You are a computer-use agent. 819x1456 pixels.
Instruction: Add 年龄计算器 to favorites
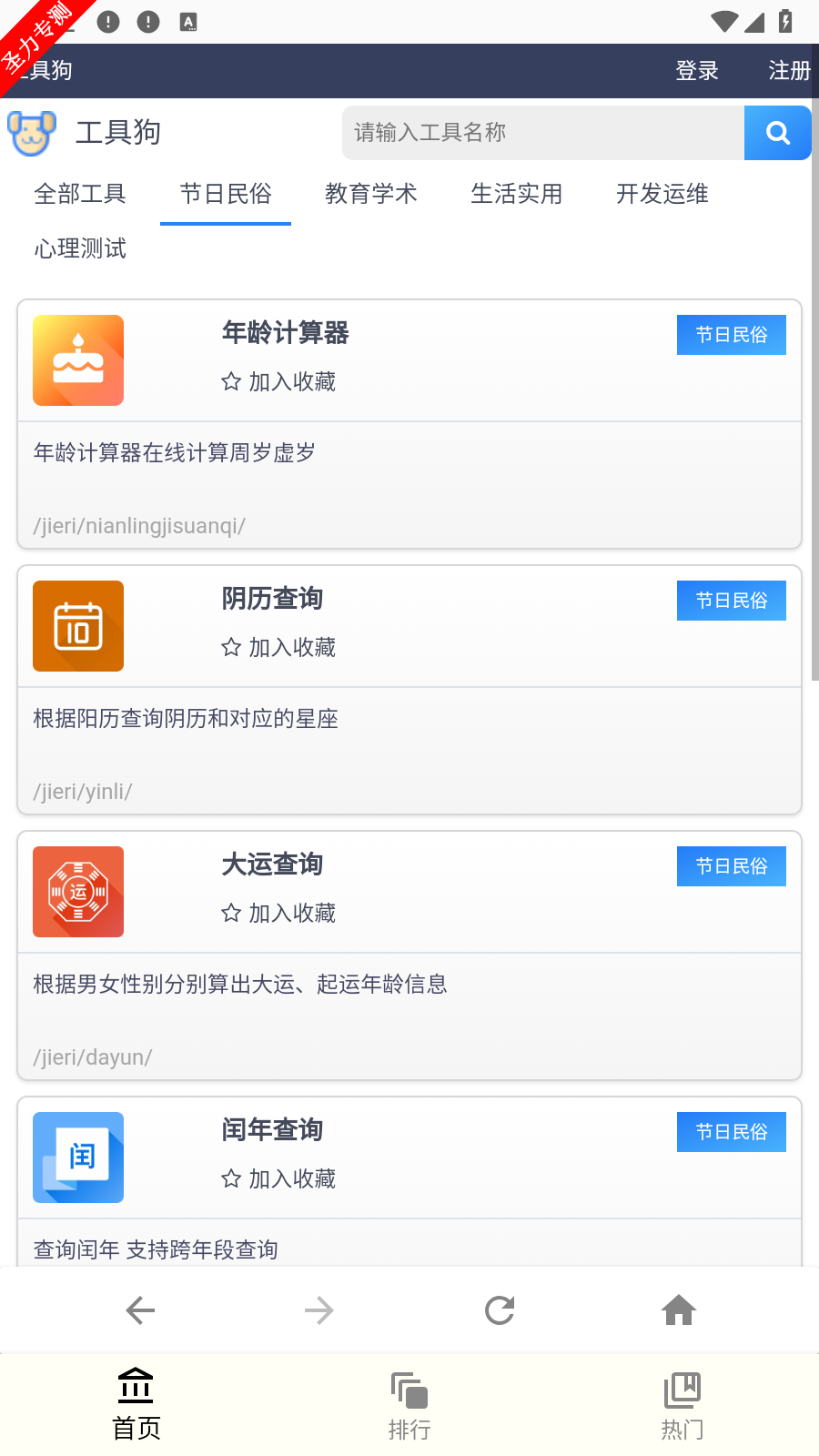[278, 381]
